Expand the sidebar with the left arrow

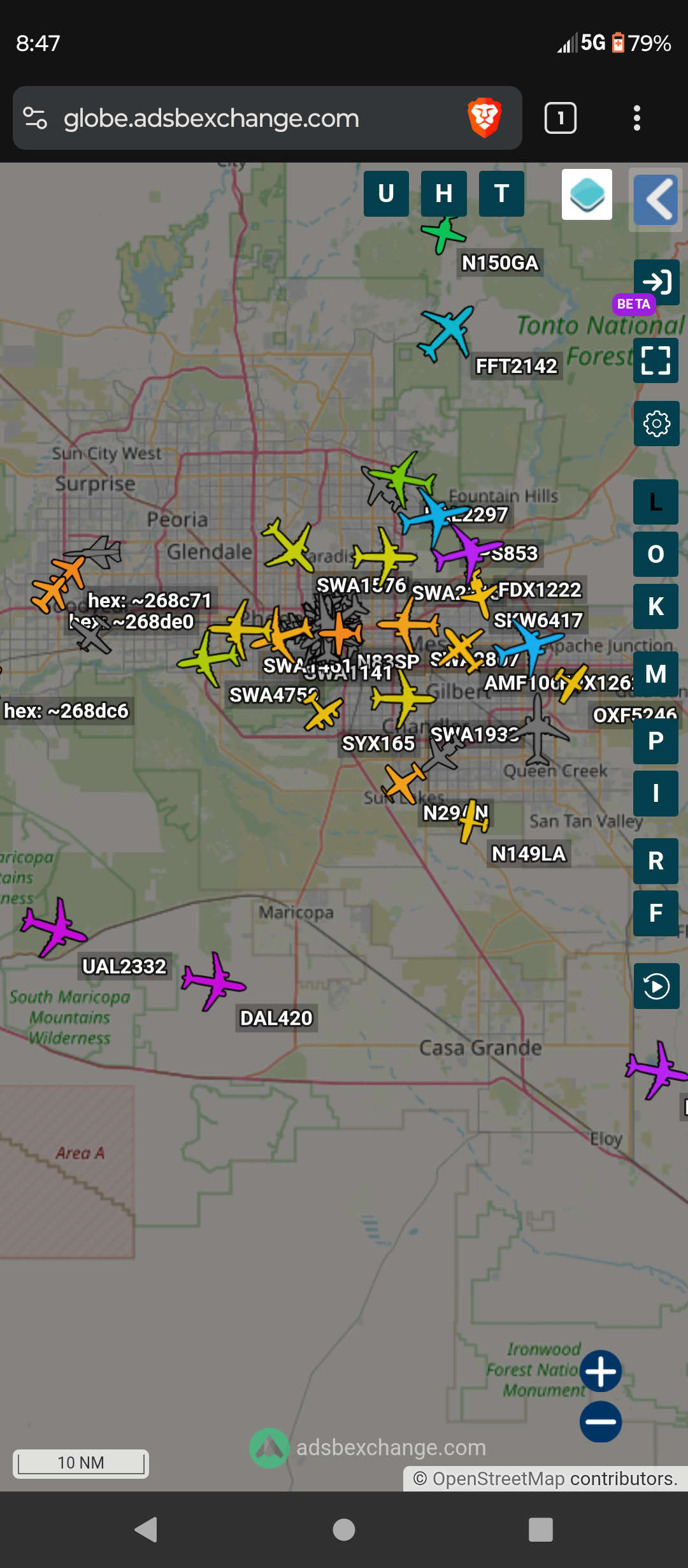coord(656,200)
